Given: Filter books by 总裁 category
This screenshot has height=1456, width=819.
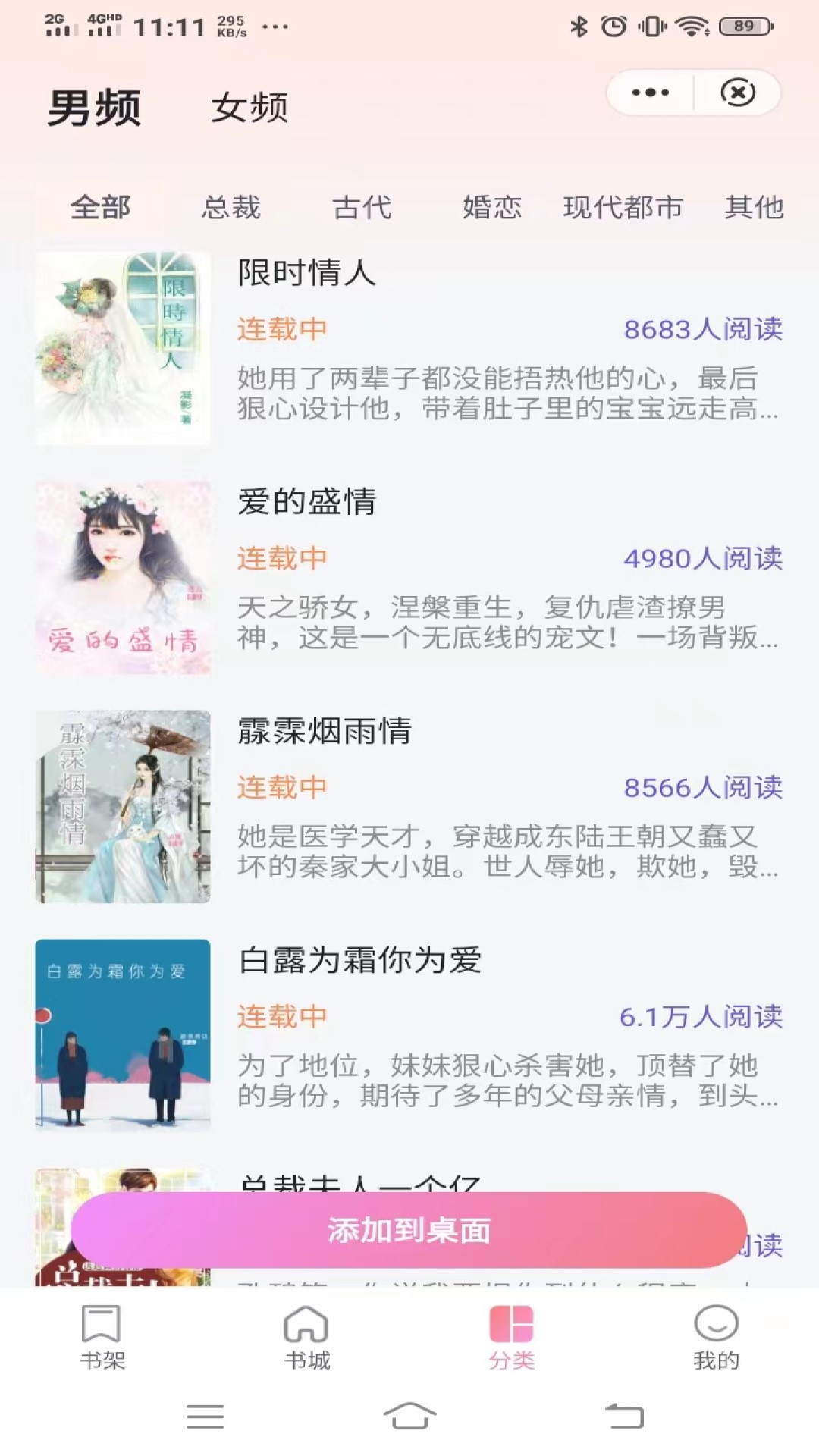Looking at the screenshot, I should 231,207.
